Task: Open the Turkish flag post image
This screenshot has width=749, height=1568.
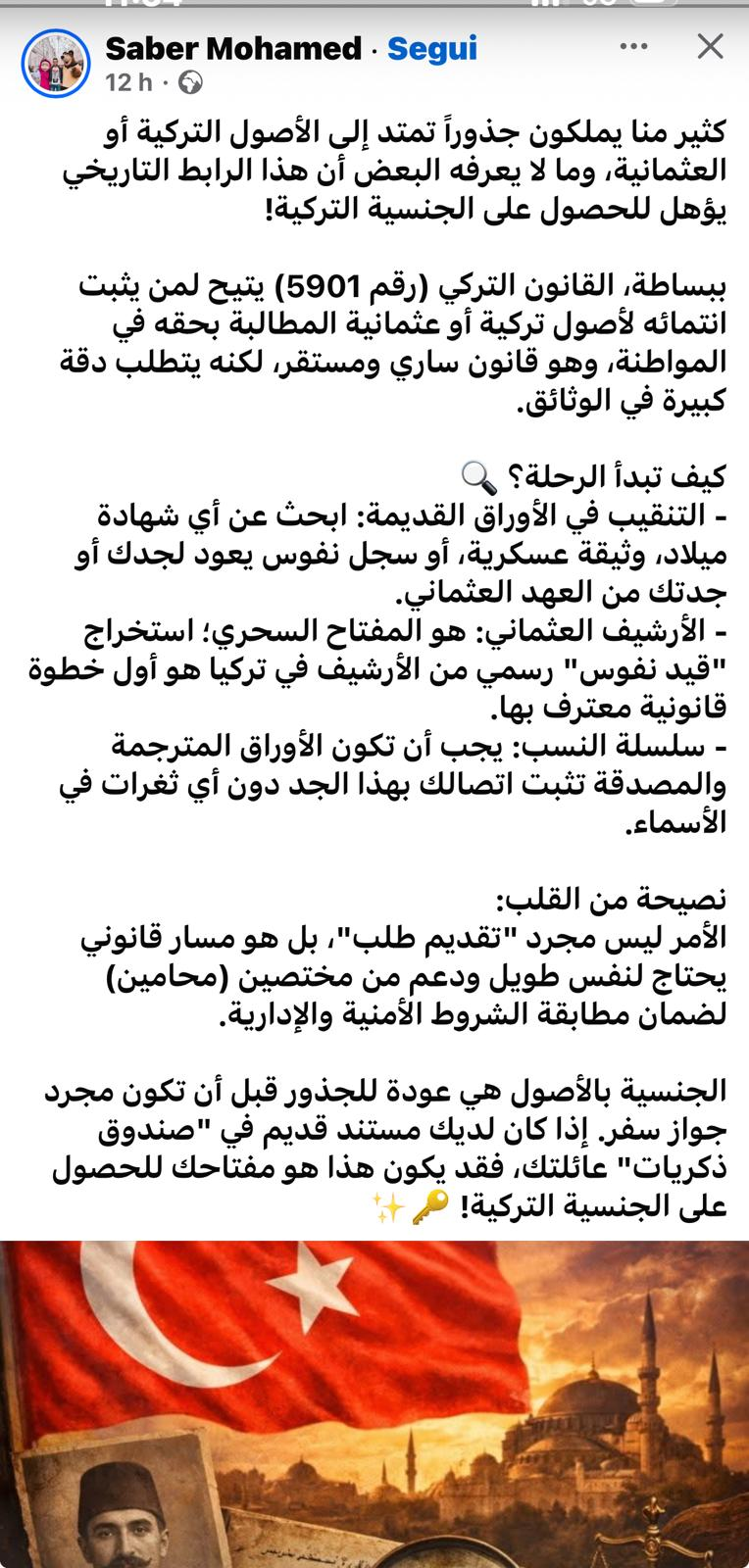Action: (x=374, y=1403)
